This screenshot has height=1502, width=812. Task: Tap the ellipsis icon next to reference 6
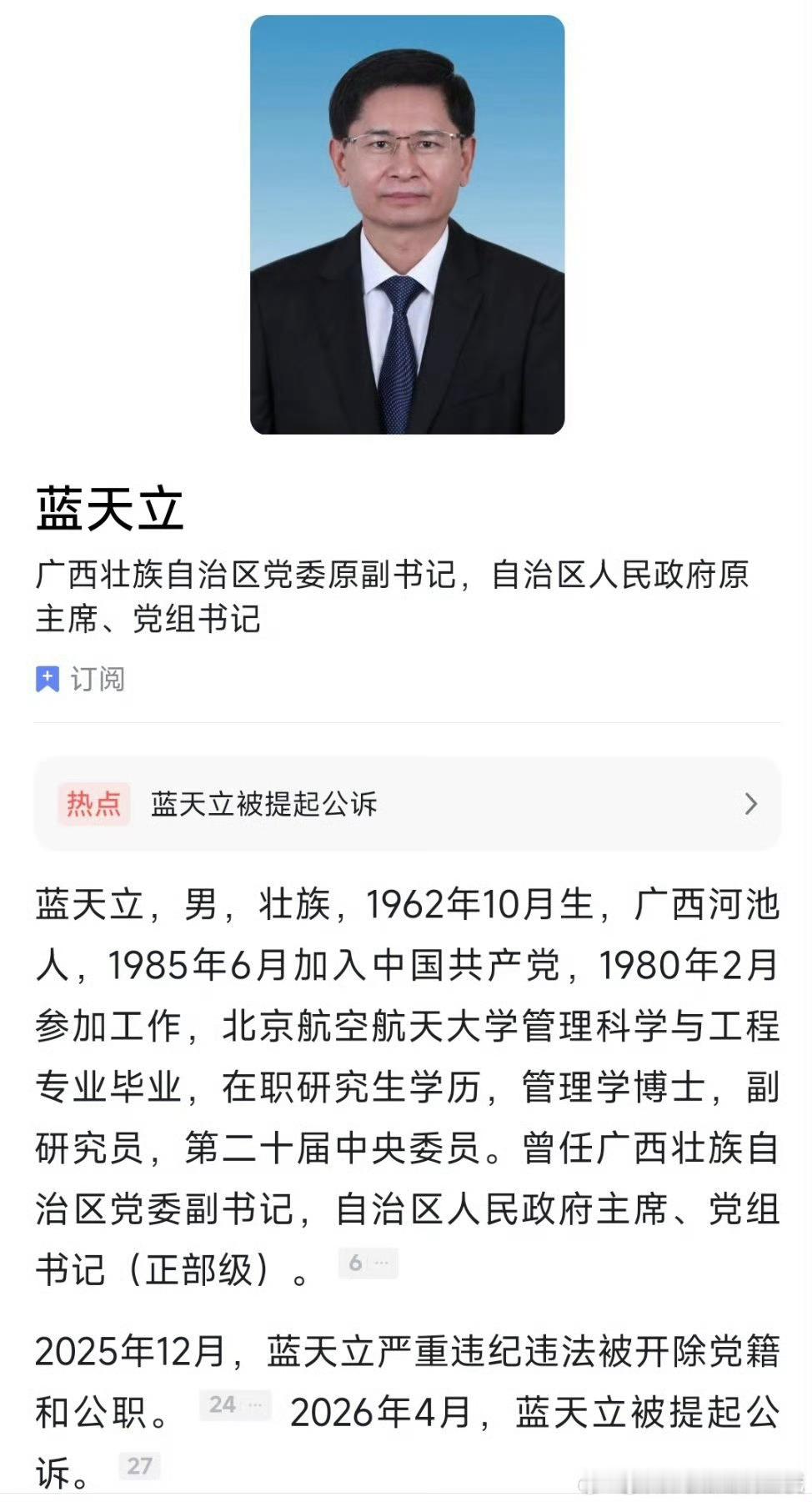coord(383,1264)
